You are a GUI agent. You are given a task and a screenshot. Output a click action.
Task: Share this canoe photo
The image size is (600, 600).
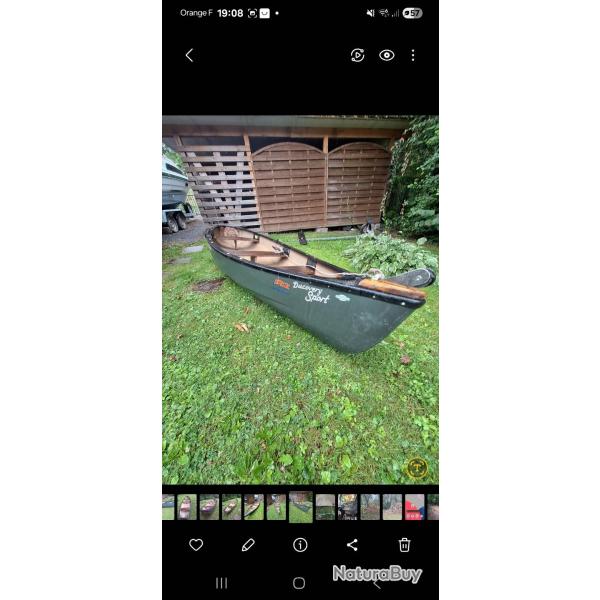pyautogui.click(x=352, y=545)
